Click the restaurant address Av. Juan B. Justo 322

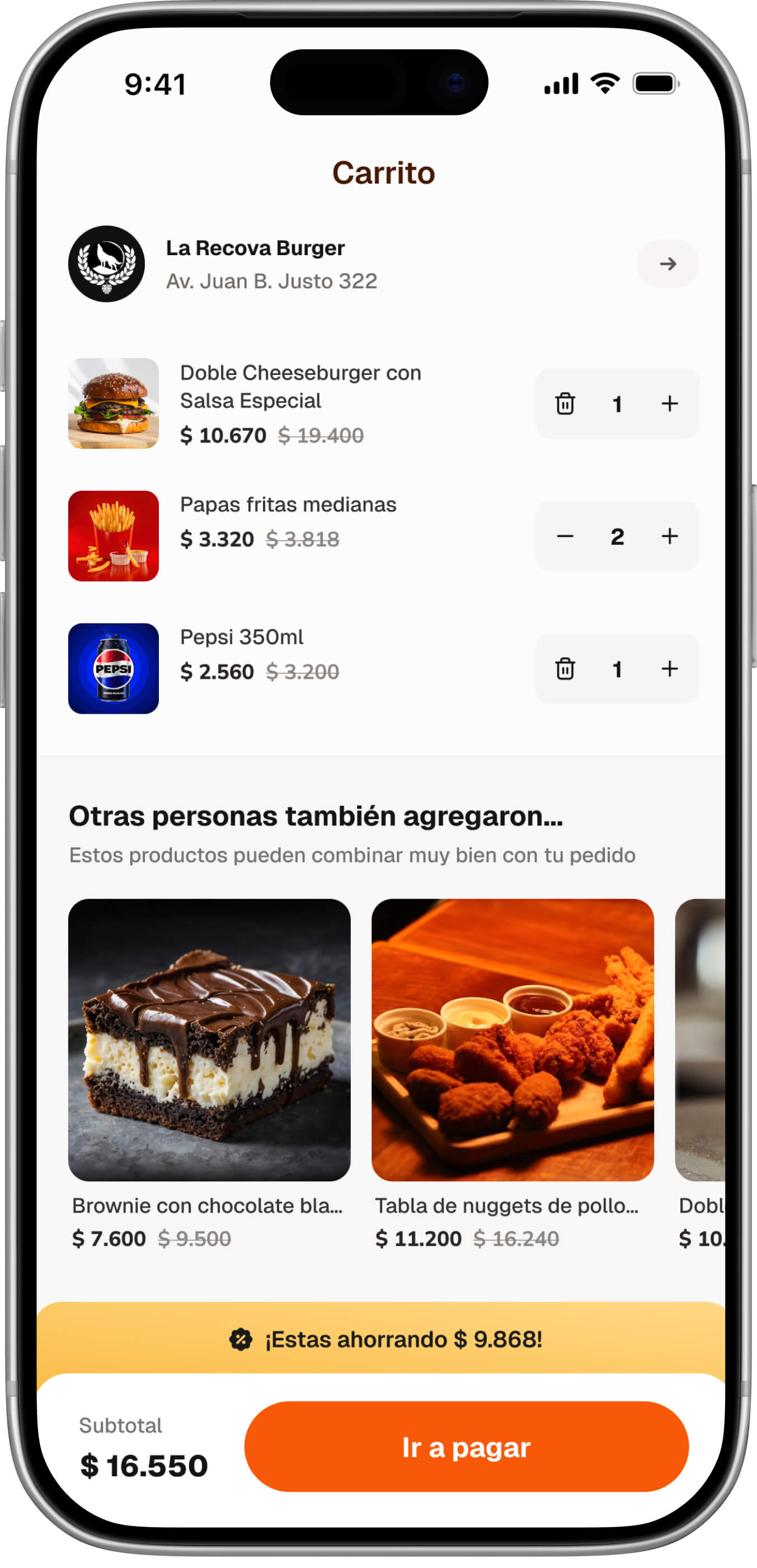point(271,280)
